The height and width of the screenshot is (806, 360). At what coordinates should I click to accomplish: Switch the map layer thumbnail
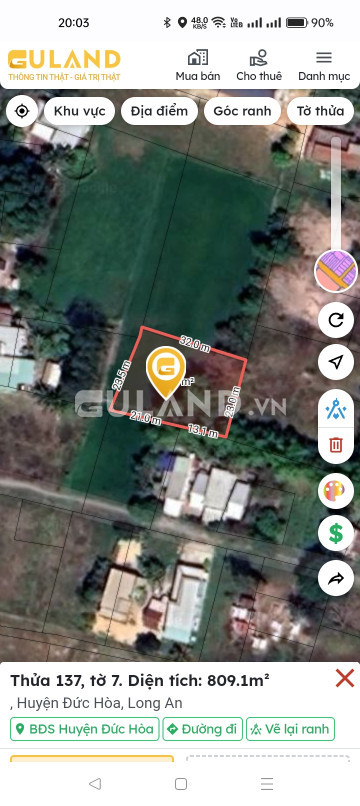pos(336,271)
